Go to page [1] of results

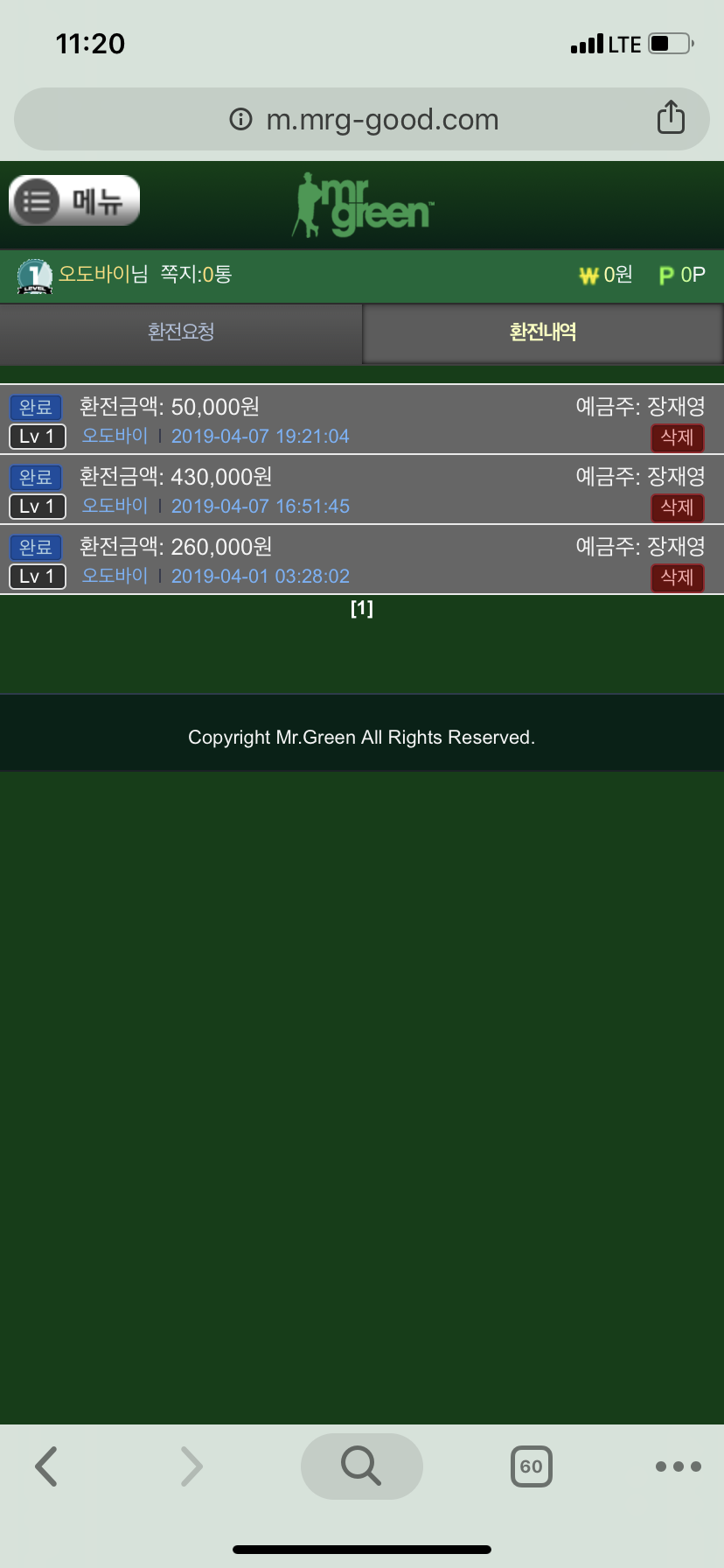[x=362, y=609]
